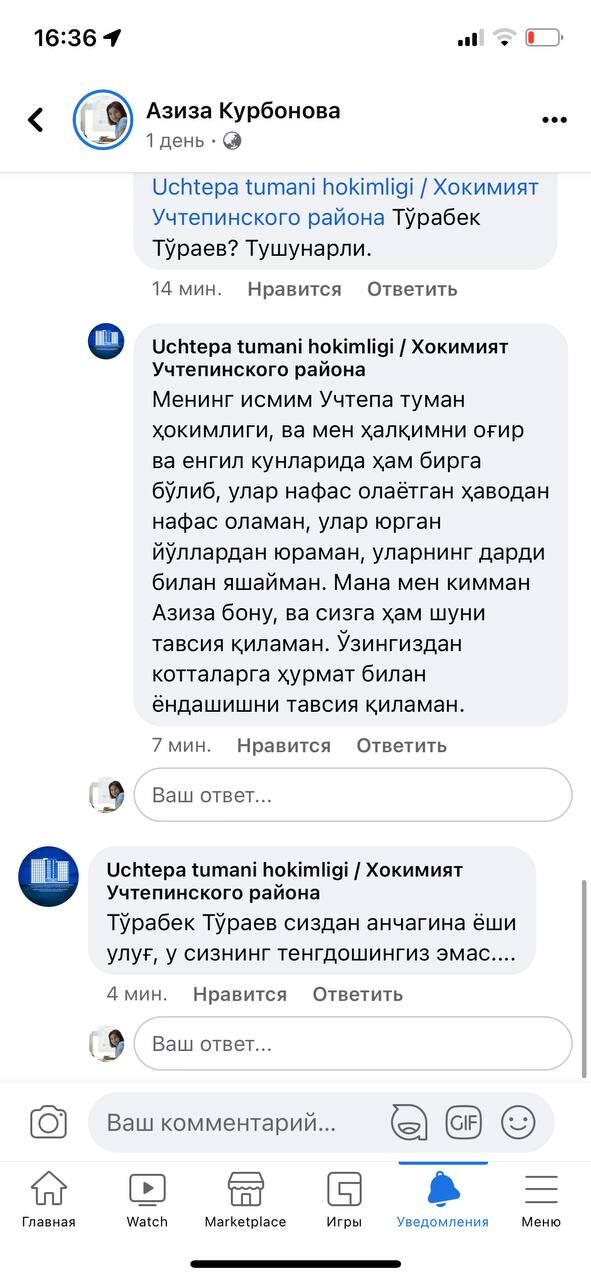Tap the Ваш ответ field under 4 мин. comment
Viewport: 591px width, 1280px height.
point(353,1044)
